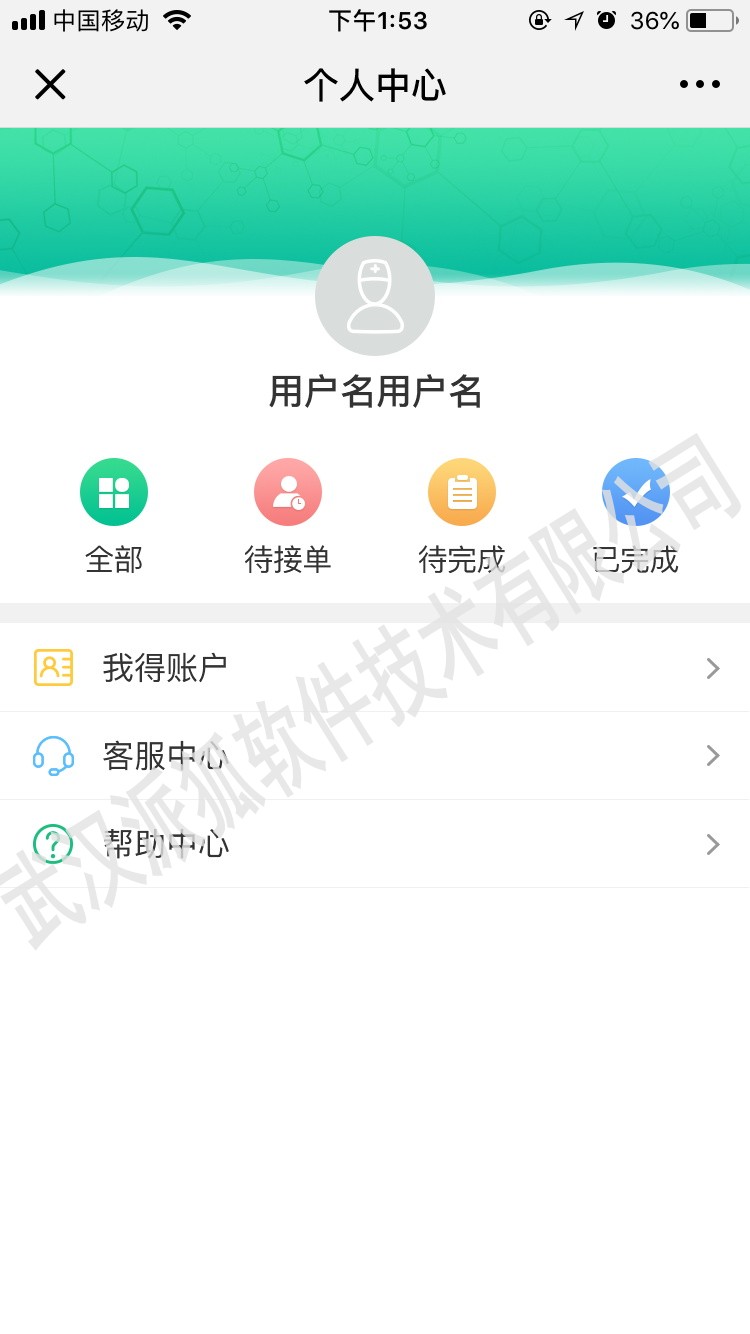
Task: Go to 客服中心
Action: pyautogui.click(x=375, y=756)
